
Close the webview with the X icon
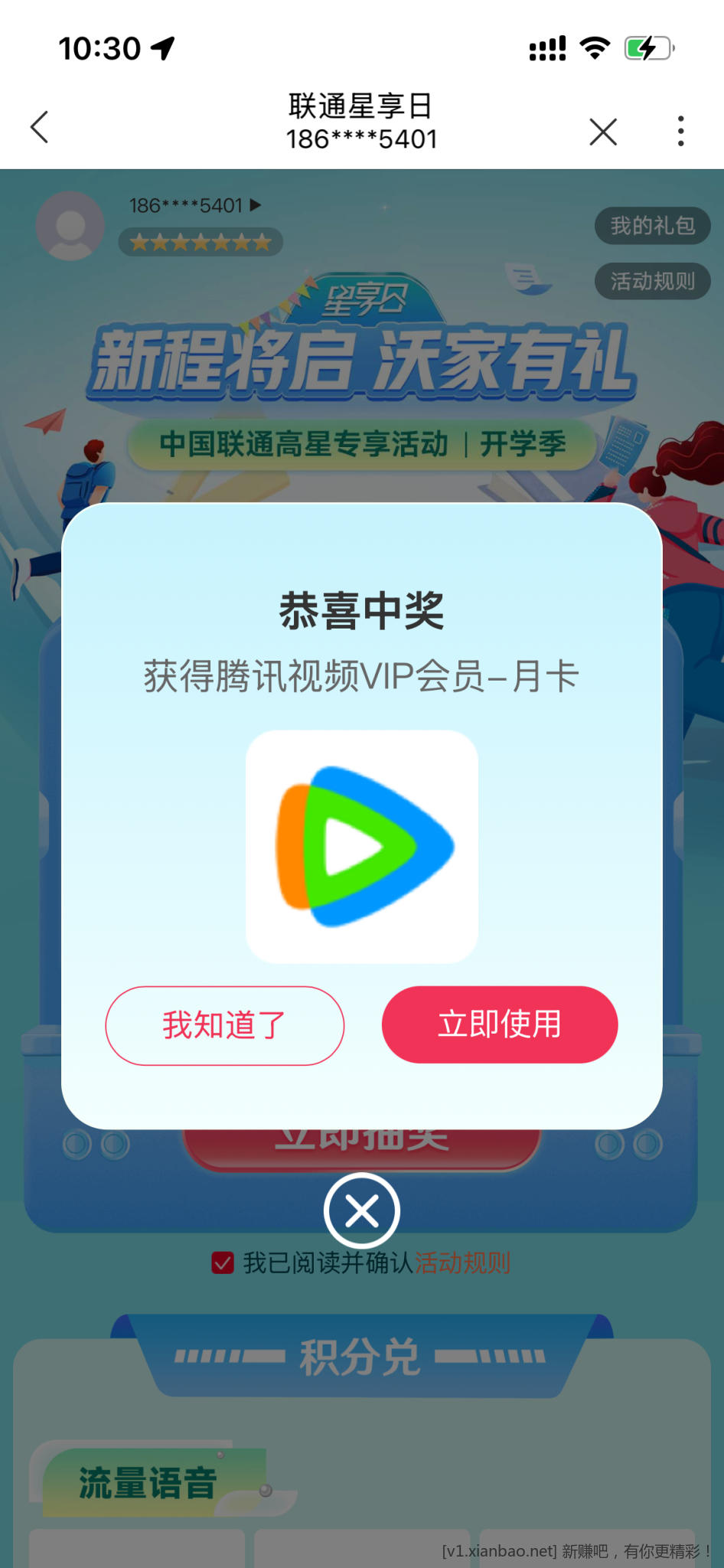pos(603,132)
